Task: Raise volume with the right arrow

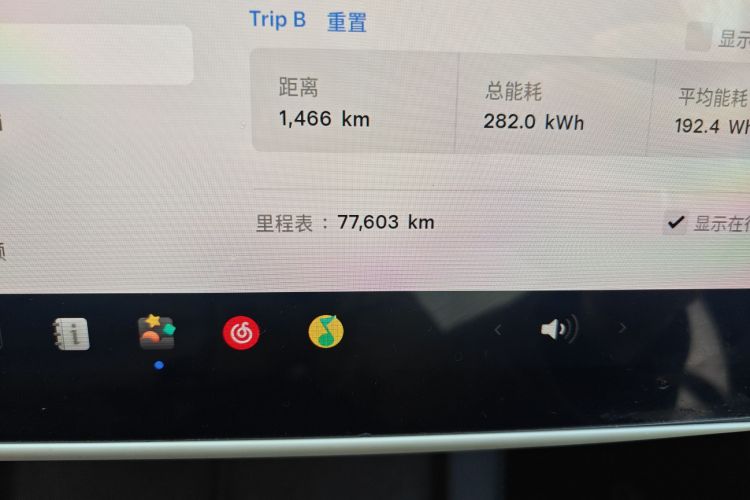Action: coord(622,327)
